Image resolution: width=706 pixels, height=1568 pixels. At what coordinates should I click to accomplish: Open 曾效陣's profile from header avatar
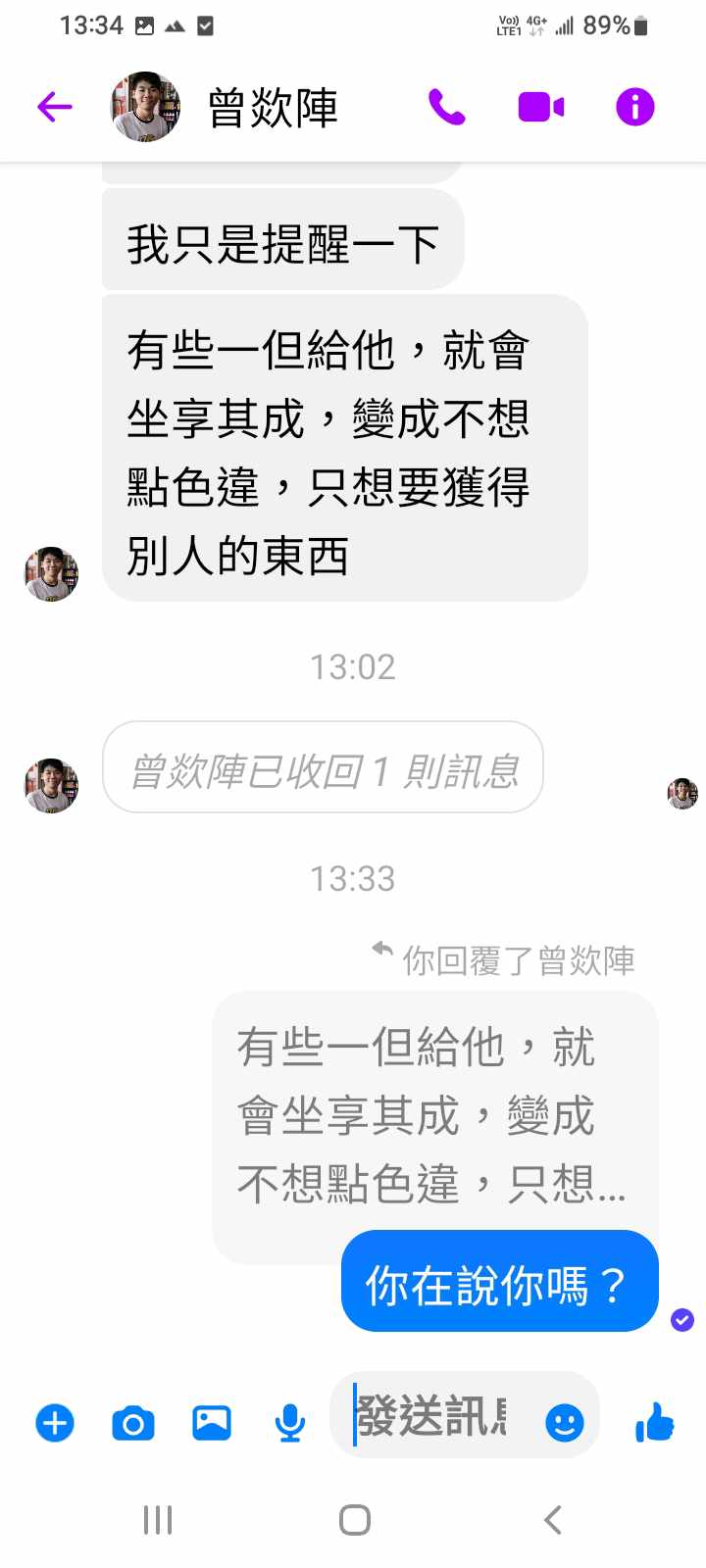coord(145,107)
